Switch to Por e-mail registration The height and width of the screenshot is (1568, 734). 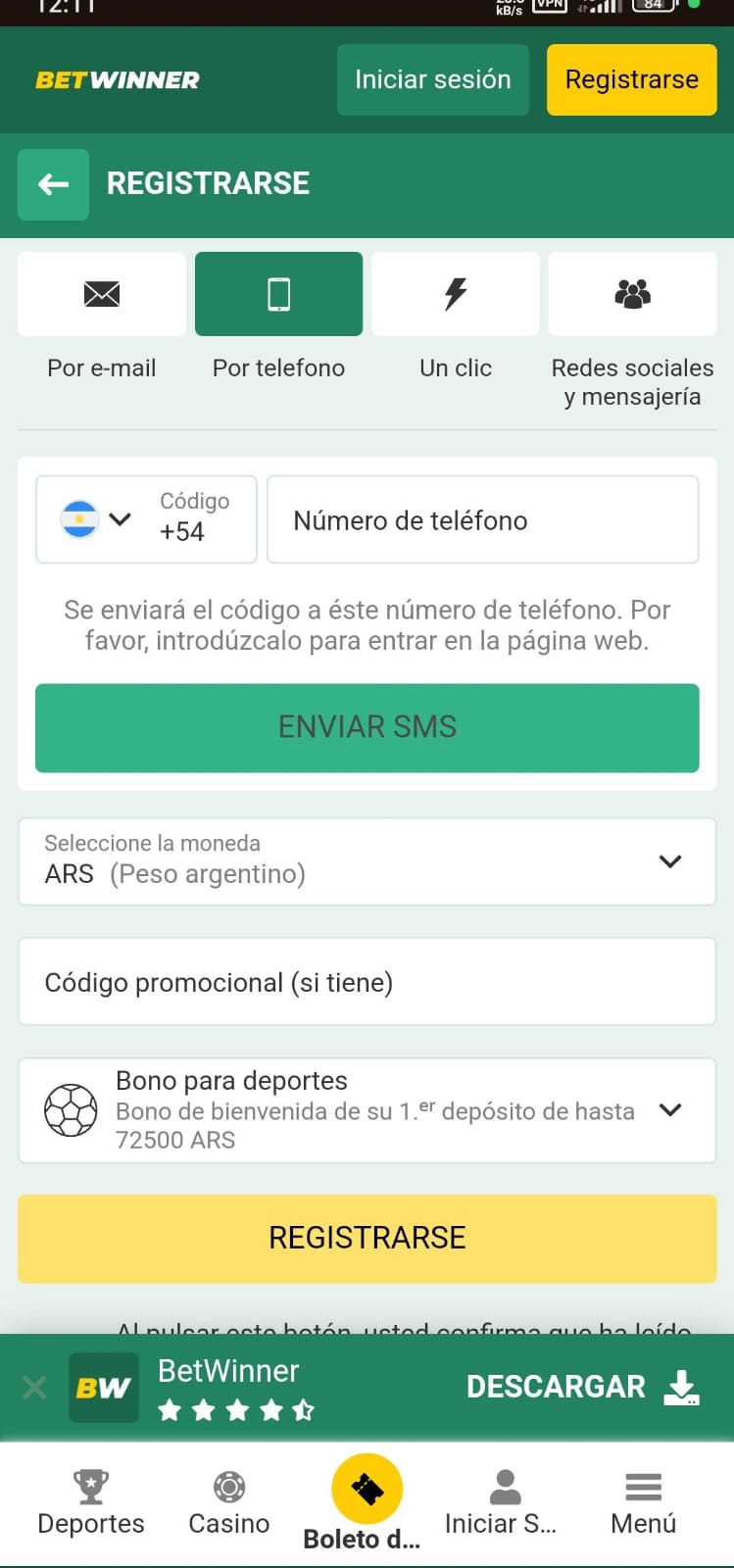pyautogui.click(x=102, y=294)
